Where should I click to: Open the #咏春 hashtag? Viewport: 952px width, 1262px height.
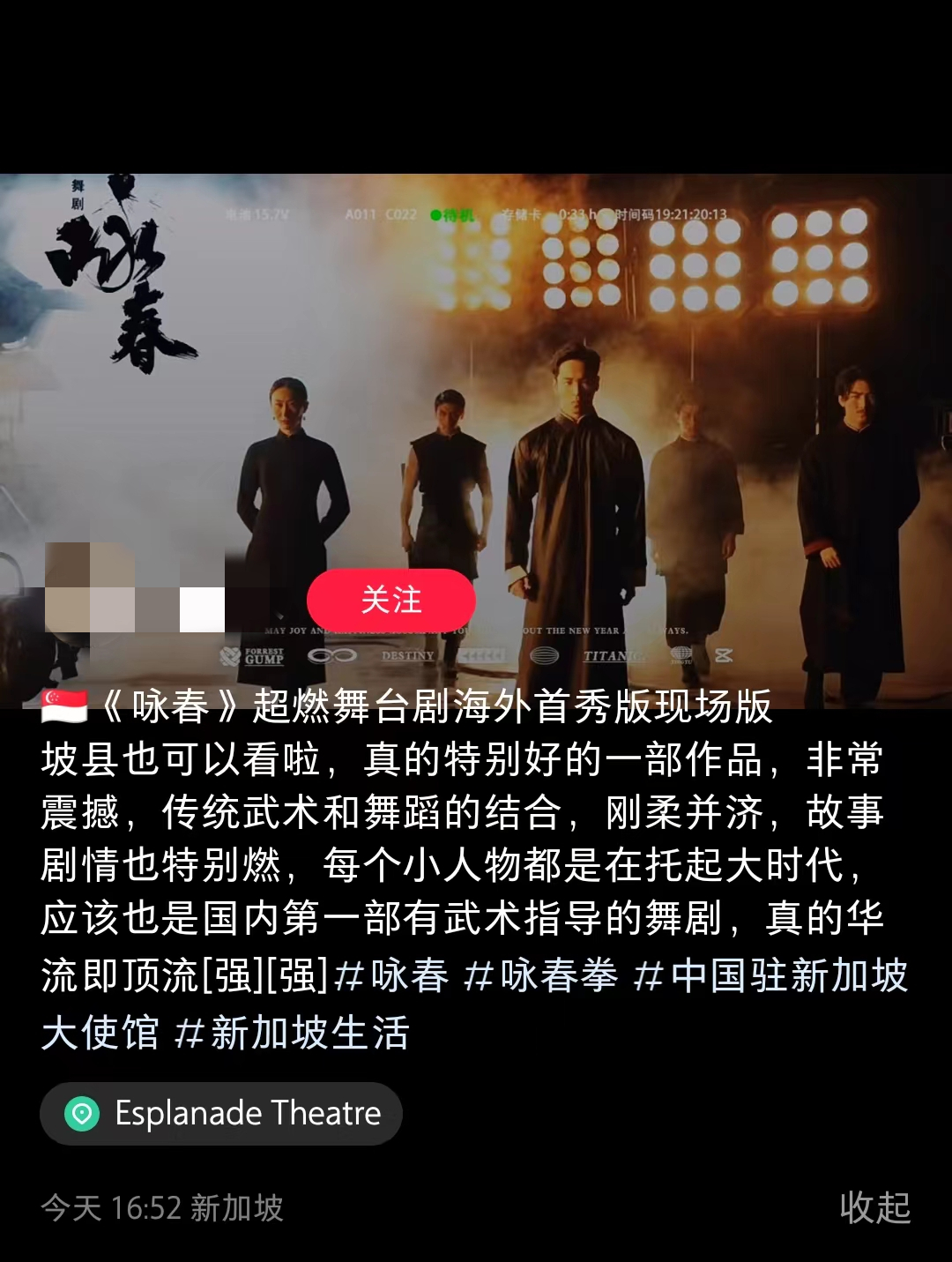click(390, 979)
